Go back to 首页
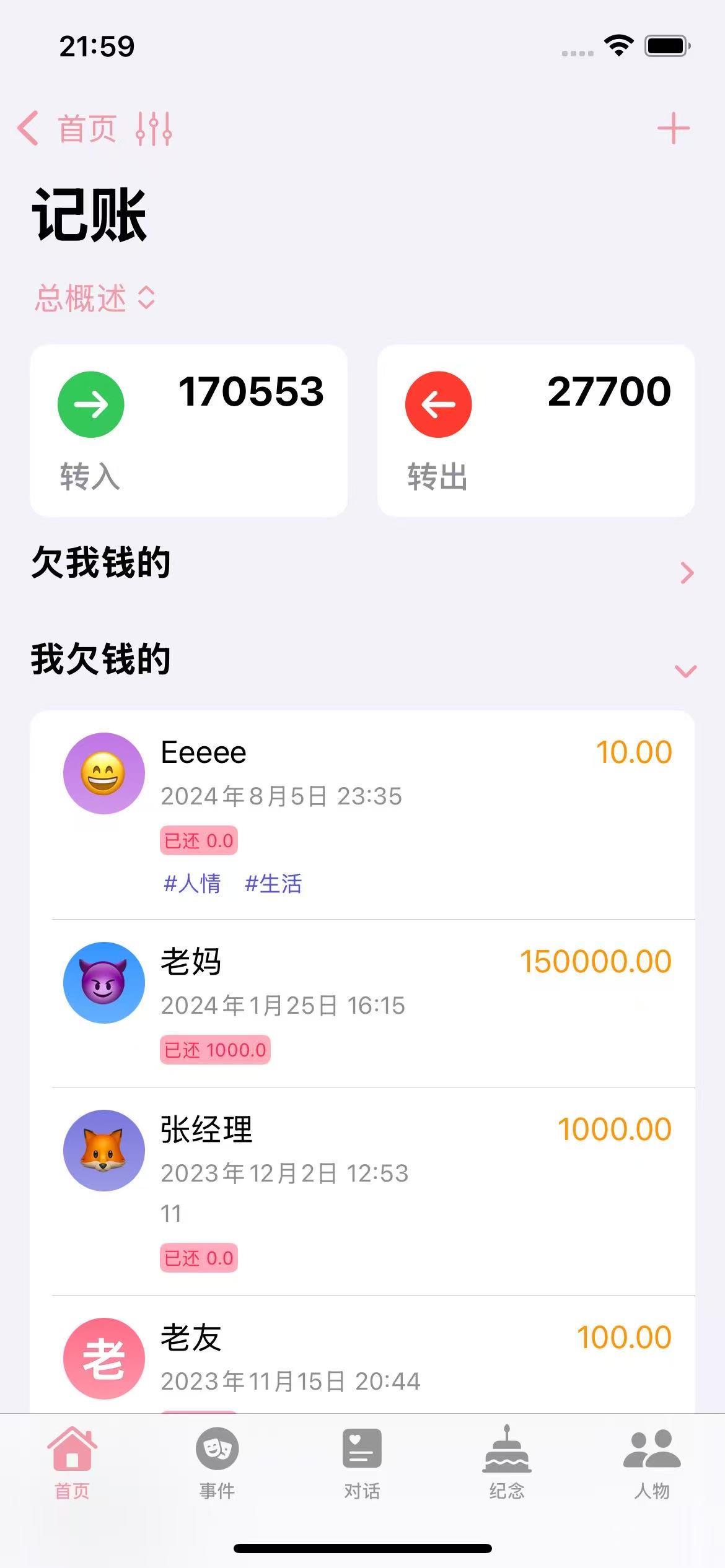This screenshot has width=725, height=1568. pos(67,129)
